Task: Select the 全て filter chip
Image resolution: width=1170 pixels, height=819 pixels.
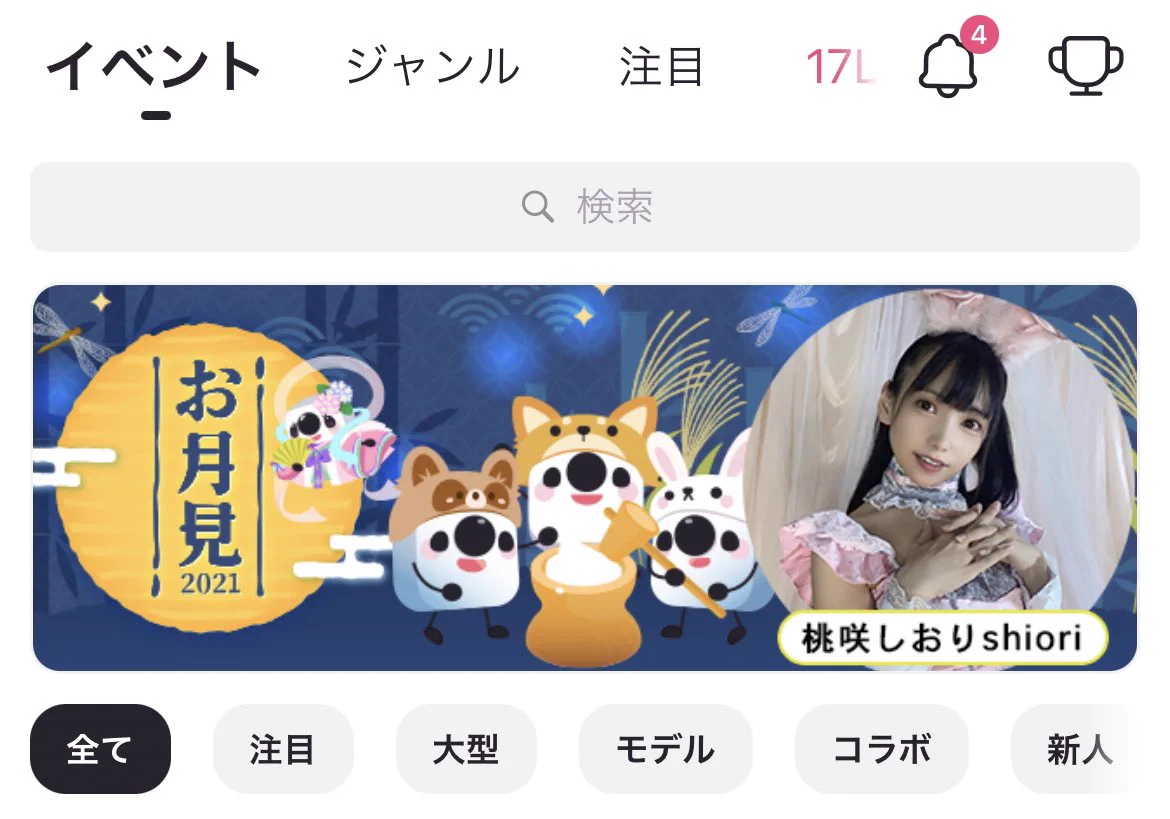Action: (100, 749)
